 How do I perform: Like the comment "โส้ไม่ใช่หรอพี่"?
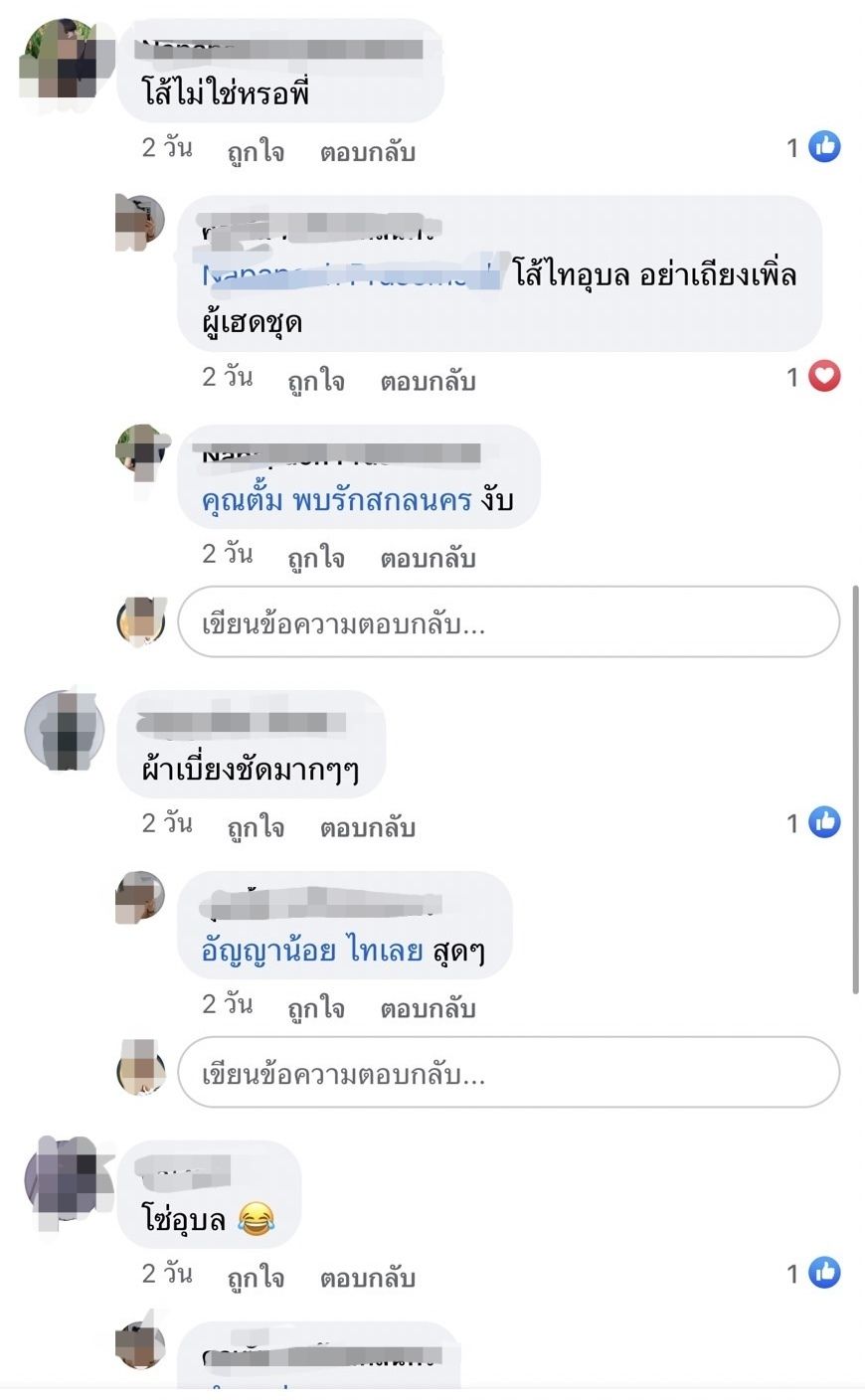tap(256, 152)
